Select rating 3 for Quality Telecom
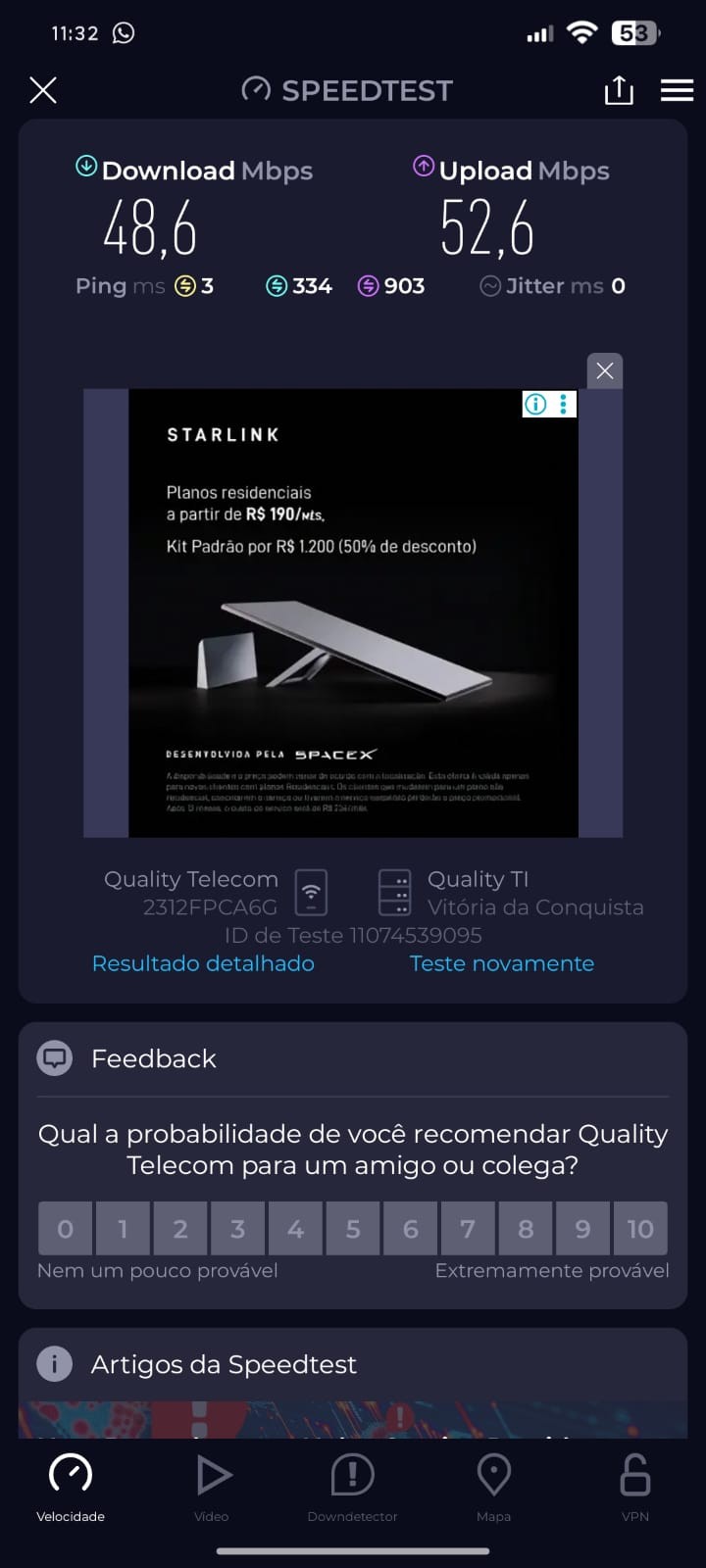706x1568 pixels. coord(237,1229)
